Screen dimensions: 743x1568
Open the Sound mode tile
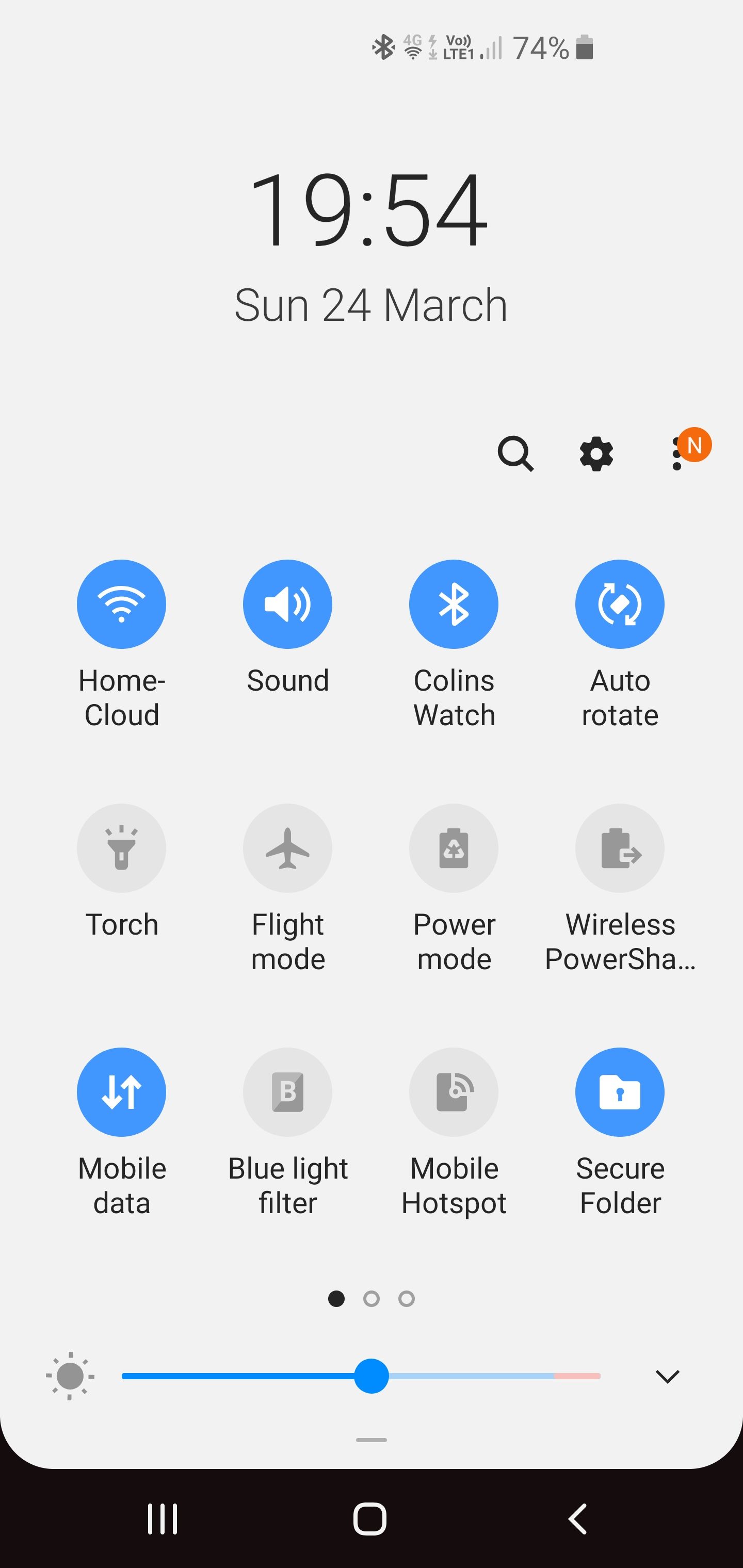click(x=287, y=603)
